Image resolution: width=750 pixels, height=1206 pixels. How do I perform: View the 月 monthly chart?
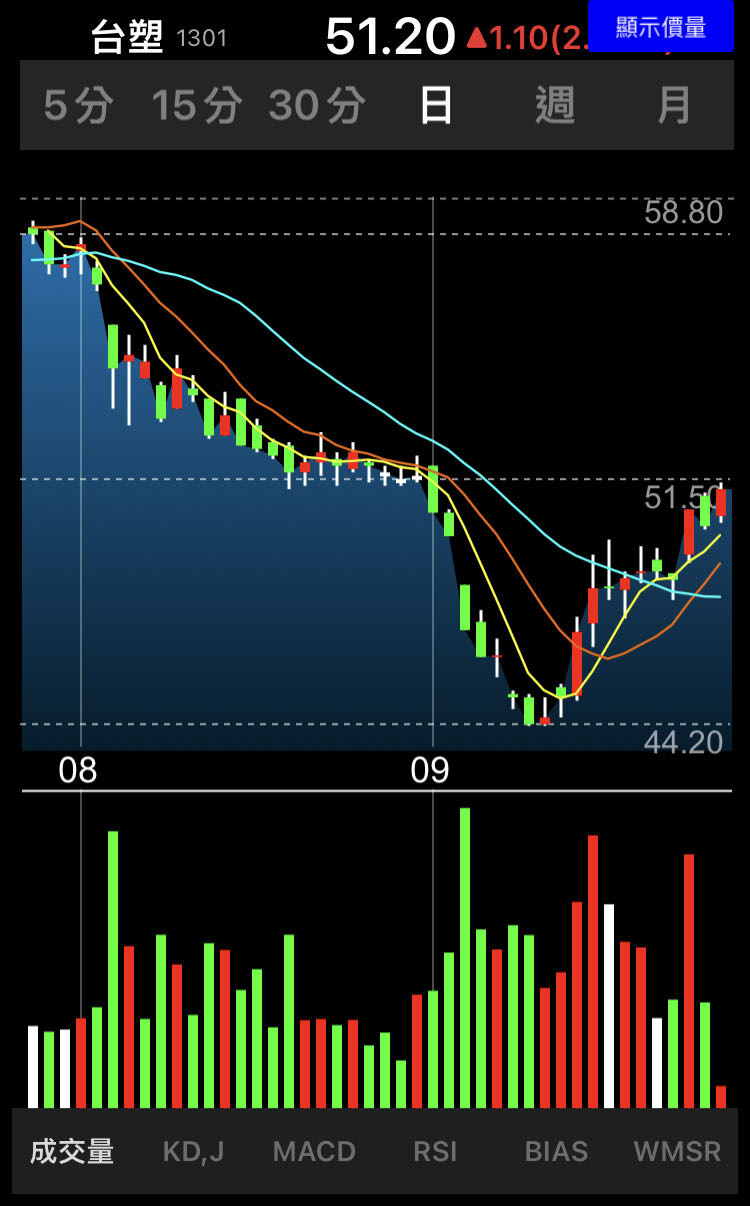(x=674, y=105)
